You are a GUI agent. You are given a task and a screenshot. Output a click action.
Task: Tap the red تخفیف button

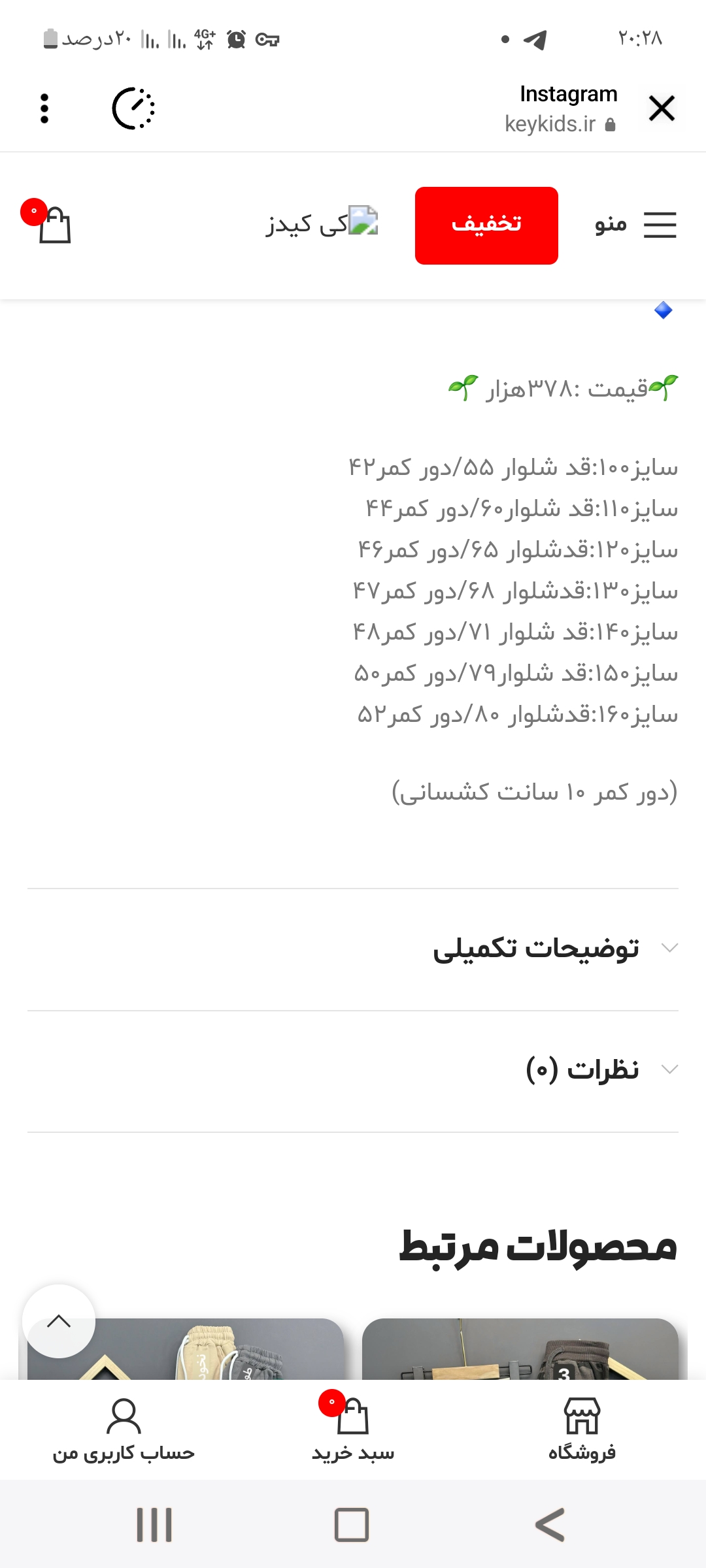[x=486, y=225]
